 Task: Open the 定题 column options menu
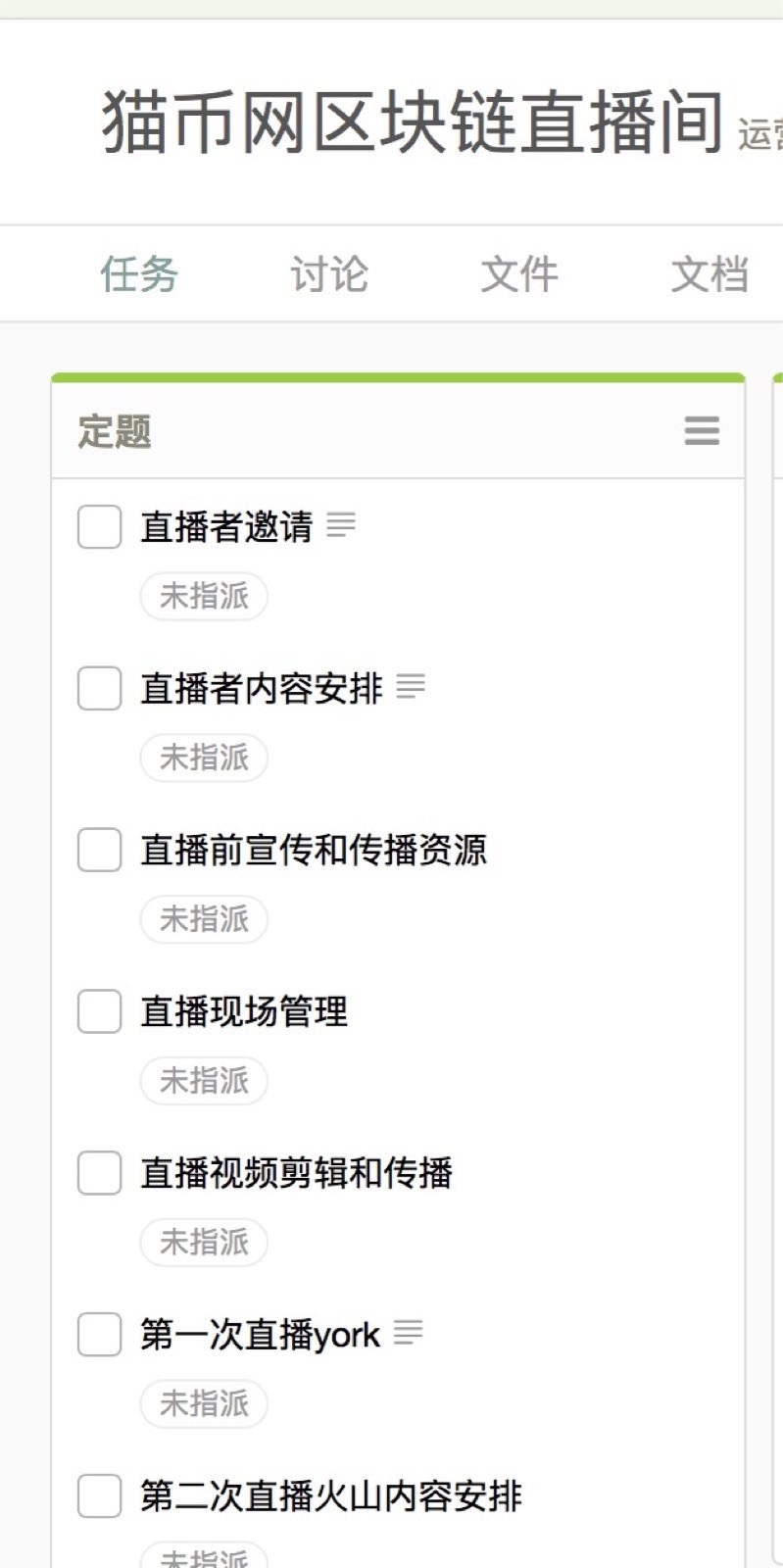[x=700, y=430]
